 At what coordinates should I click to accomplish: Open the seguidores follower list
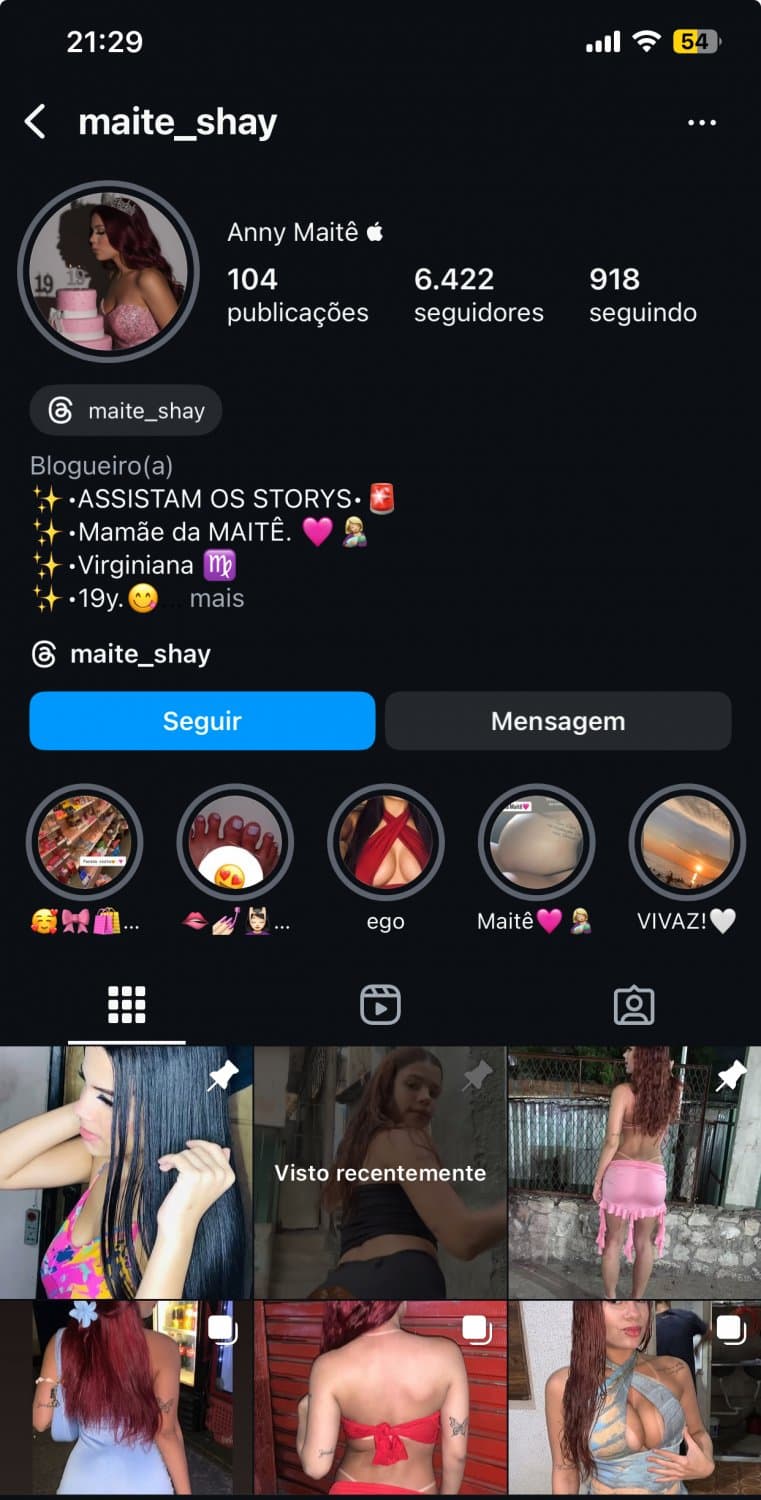click(478, 295)
